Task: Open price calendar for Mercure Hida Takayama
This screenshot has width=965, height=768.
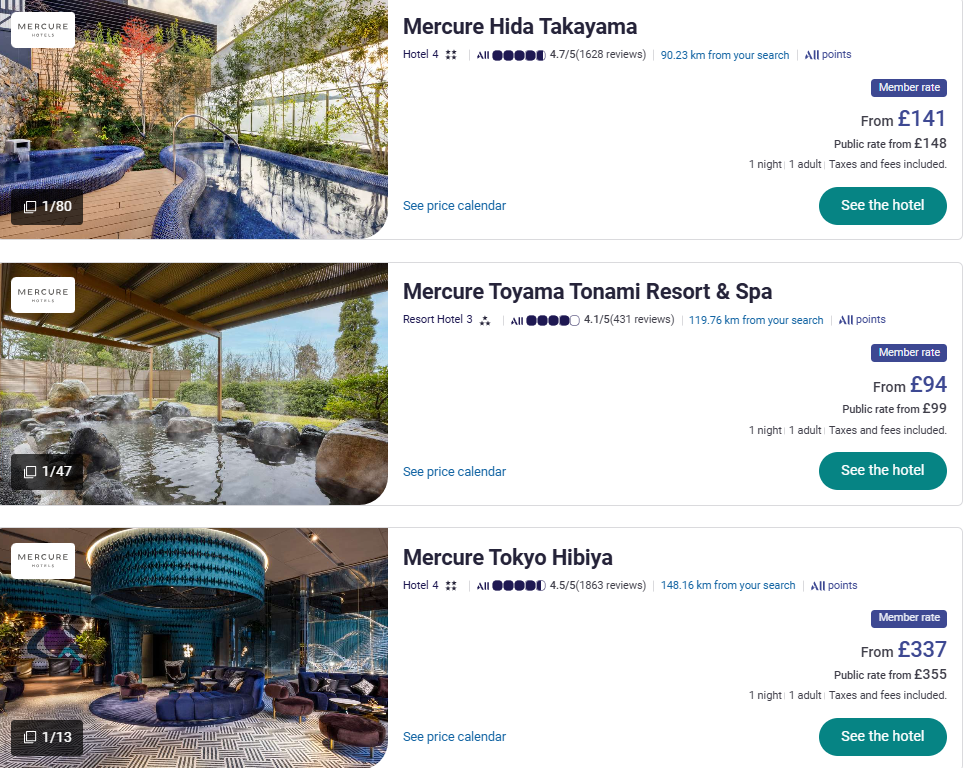Action: click(454, 206)
